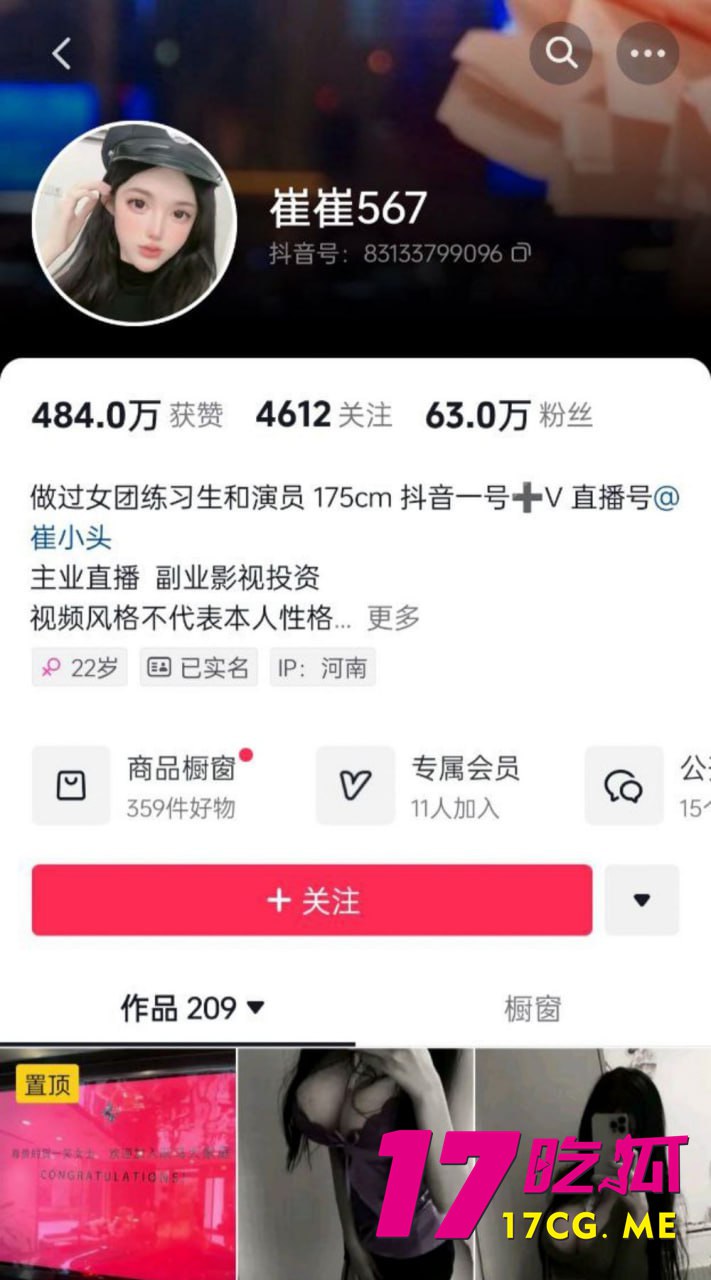This screenshot has height=1280, width=711.
Task: Switch to the 橱窗 tab
Action: pyautogui.click(x=532, y=1008)
